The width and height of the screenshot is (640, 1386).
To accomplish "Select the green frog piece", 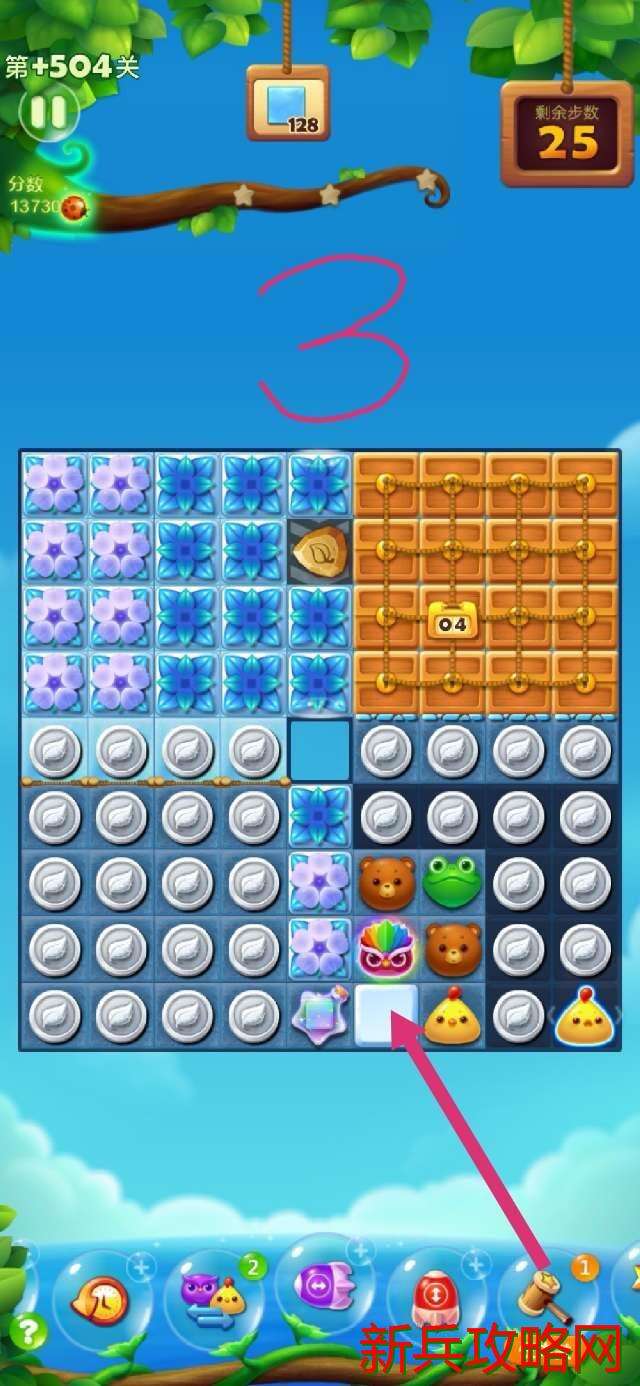I will [x=452, y=881].
